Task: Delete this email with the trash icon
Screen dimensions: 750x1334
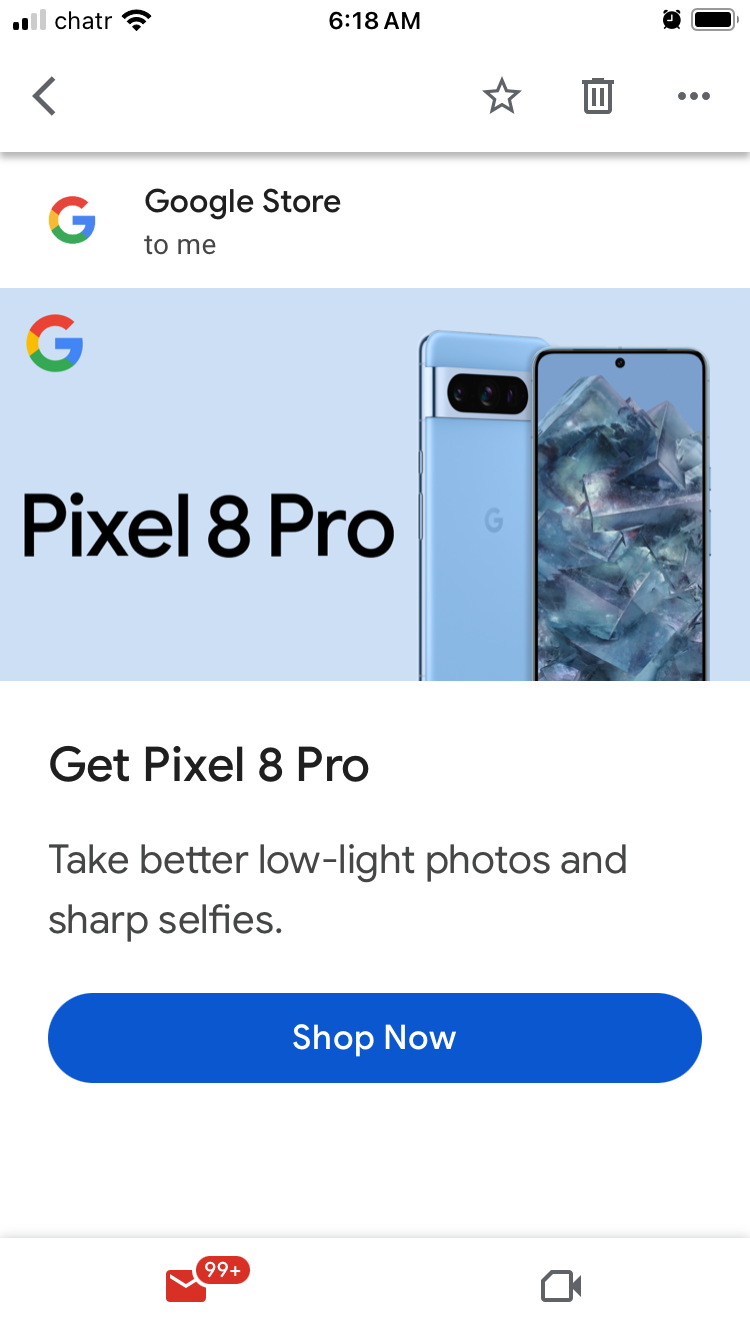Action: 597,97
